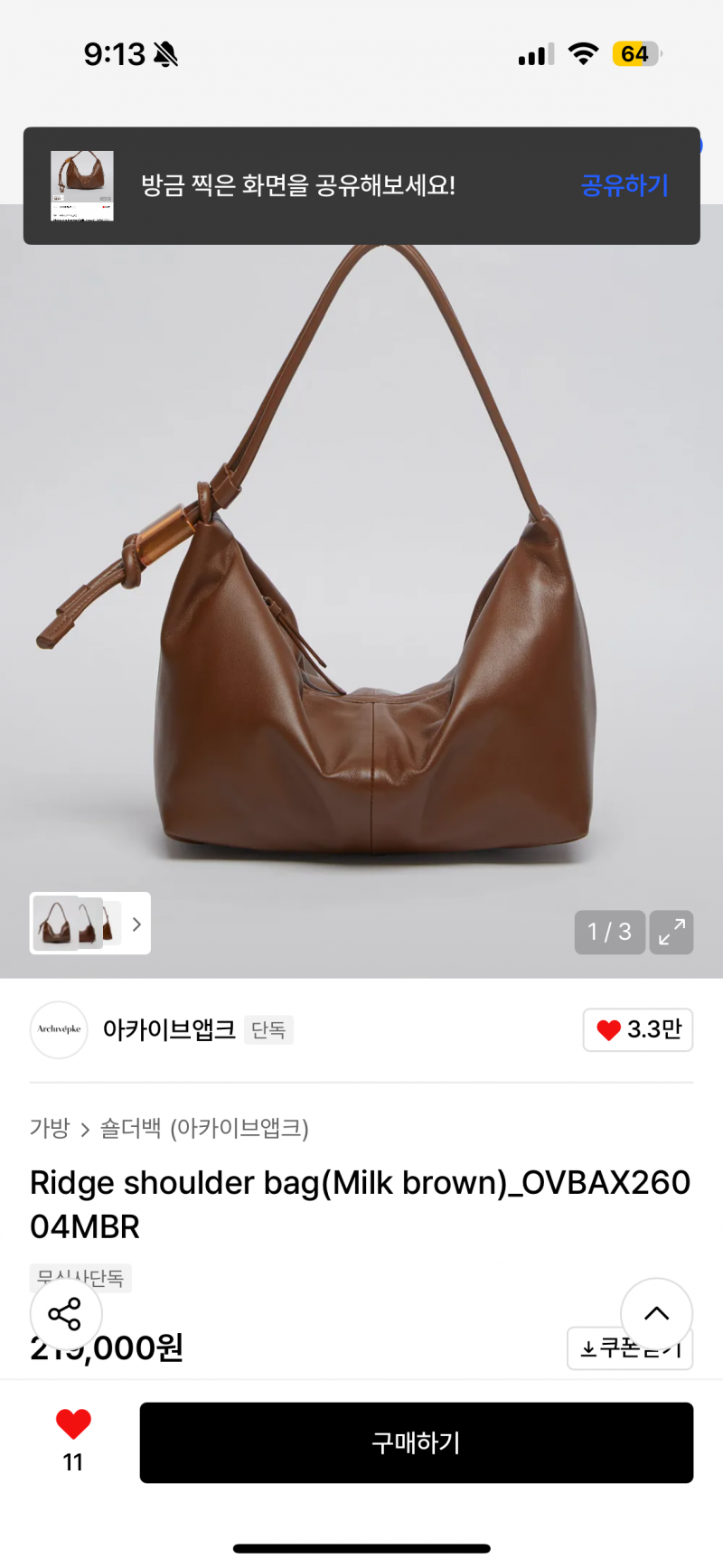This screenshot has height=1568, width=723.
Task: Expand the image thumbnail list via chevron arrow
Action: pos(136,924)
